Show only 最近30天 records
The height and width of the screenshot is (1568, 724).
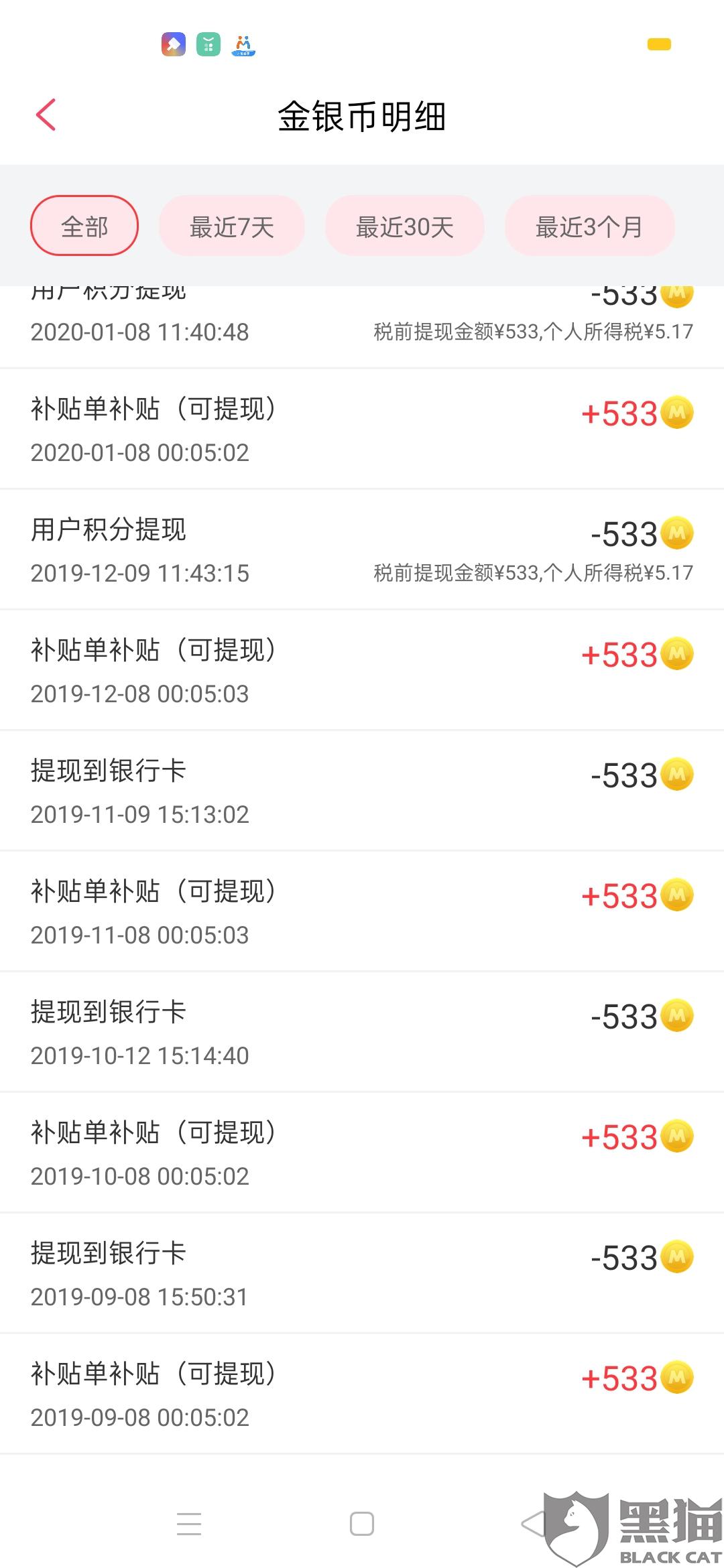pos(405,226)
